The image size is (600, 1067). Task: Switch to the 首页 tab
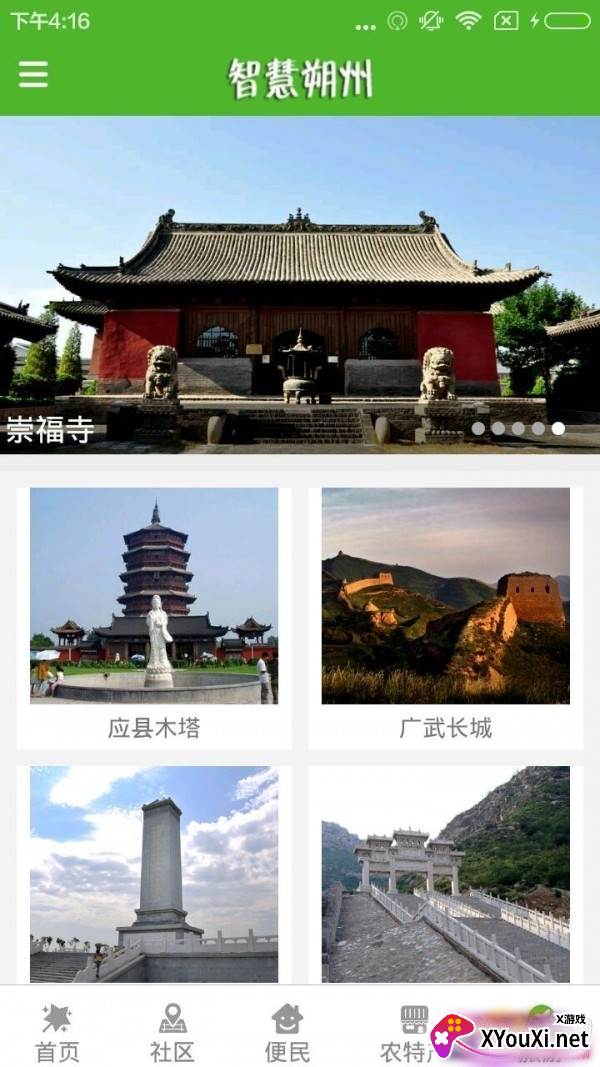click(57, 1033)
